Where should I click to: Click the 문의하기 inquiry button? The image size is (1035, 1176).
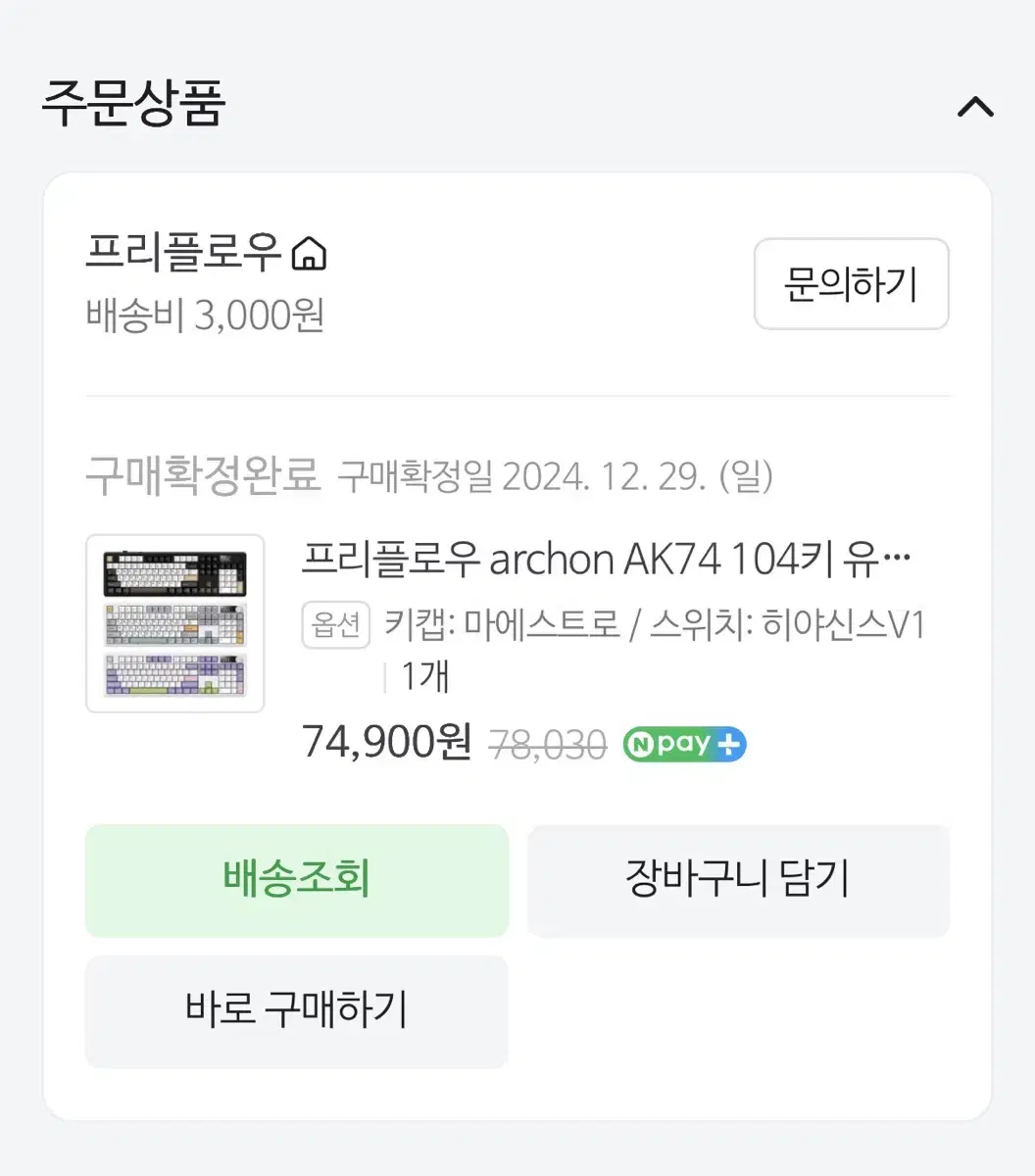click(851, 284)
